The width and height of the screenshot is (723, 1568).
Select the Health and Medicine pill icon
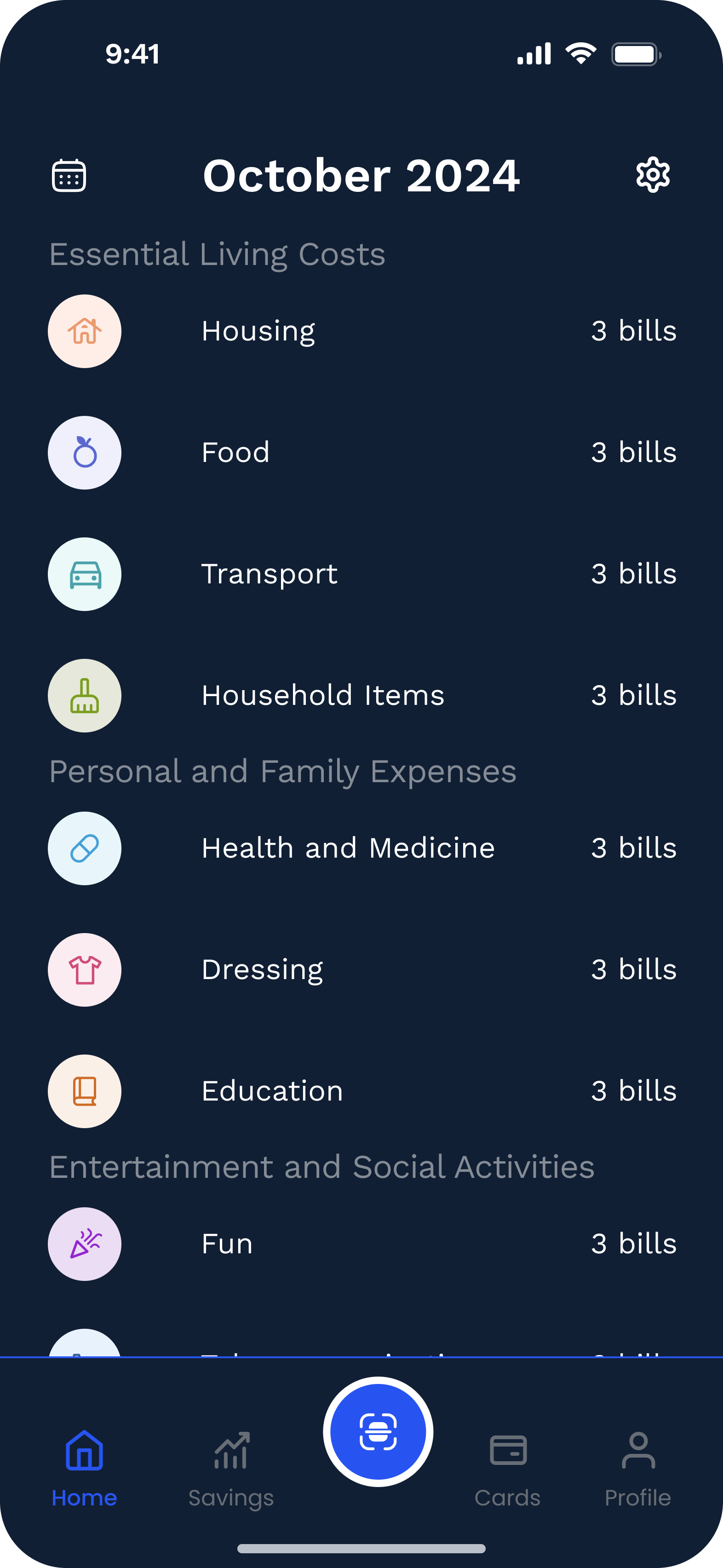coord(84,848)
